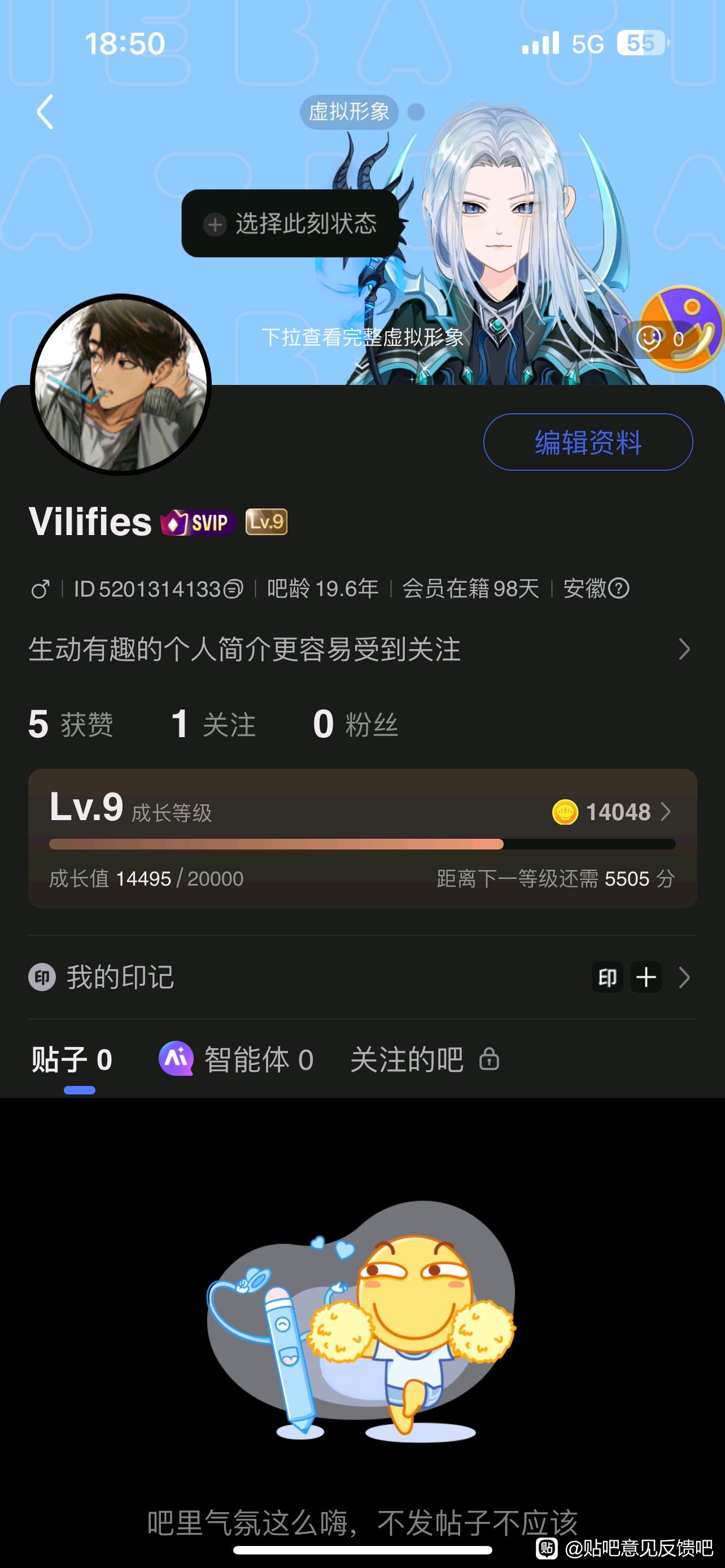Open the 编辑资料 edit profile button
Image resolution: width=725 pixels, height=1568 pixels.
pyautogui.click(x=587, y=442)
